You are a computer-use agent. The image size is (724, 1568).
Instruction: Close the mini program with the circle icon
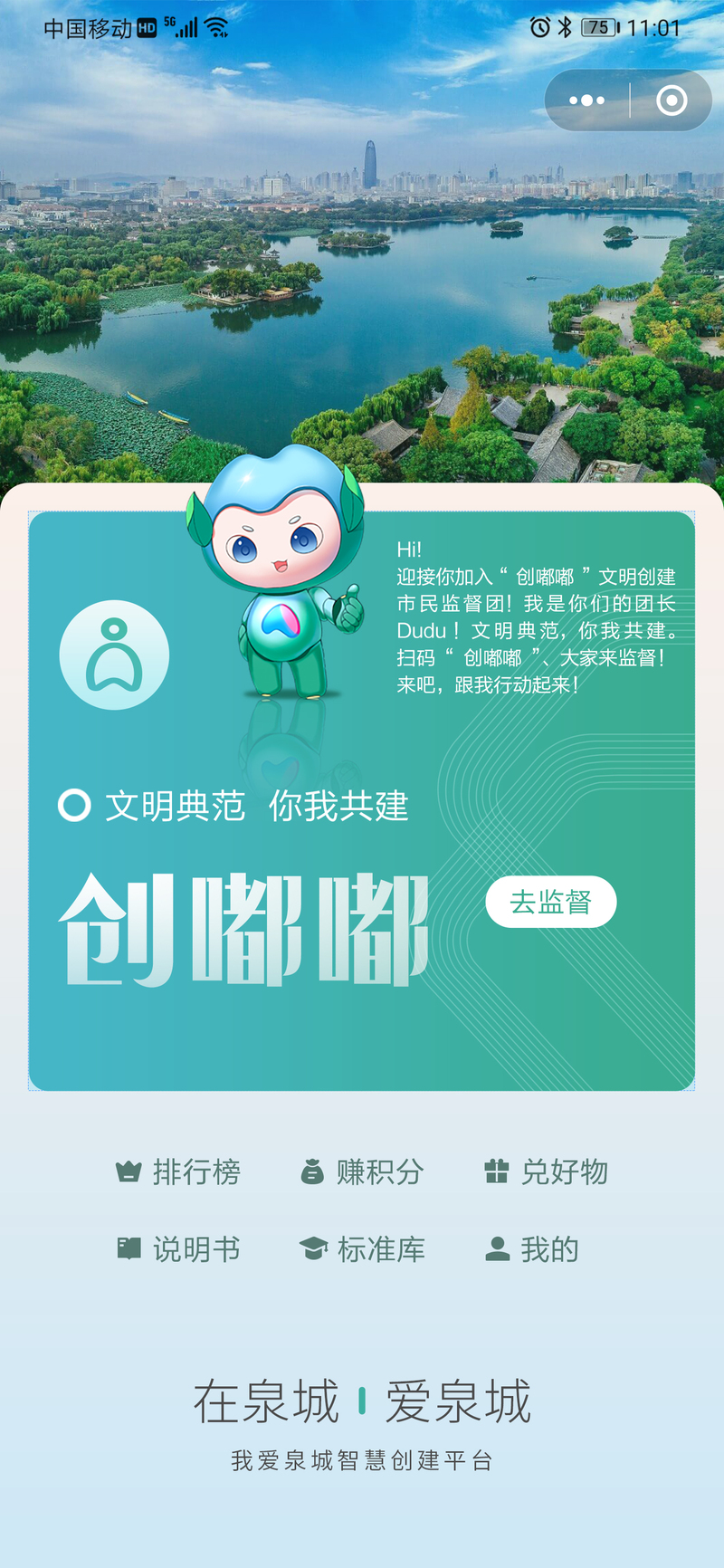pos(672,100)
